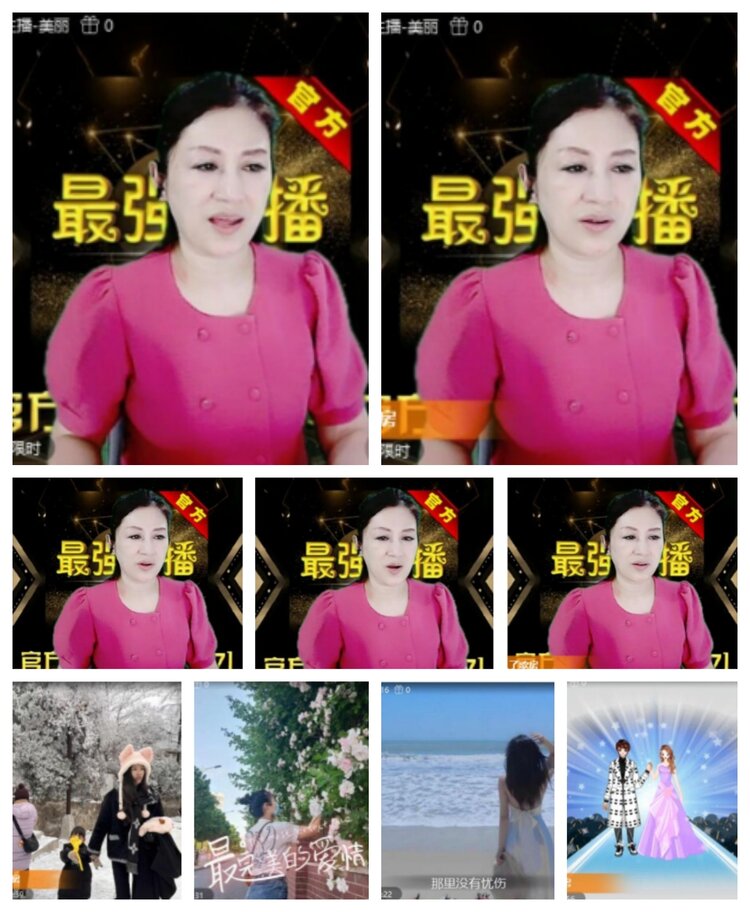The image size is (750, 912).
Task: Click the 最完美的爱情 title overlay
Action: point(285,855)
